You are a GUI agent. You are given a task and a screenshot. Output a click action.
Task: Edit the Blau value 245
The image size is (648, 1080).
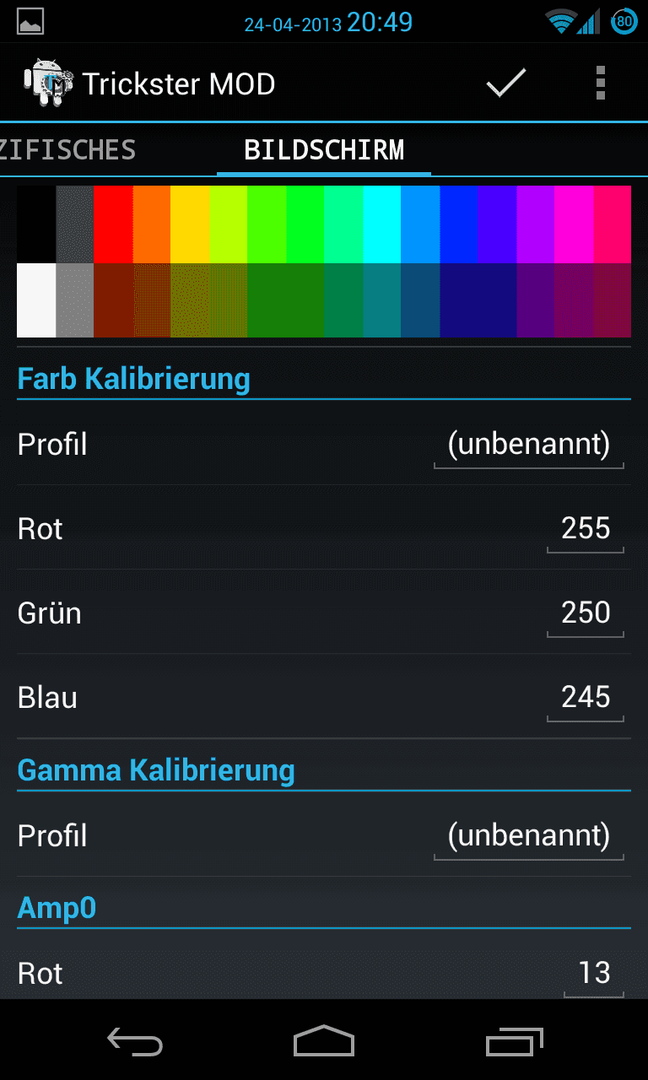tap(585, 698)
